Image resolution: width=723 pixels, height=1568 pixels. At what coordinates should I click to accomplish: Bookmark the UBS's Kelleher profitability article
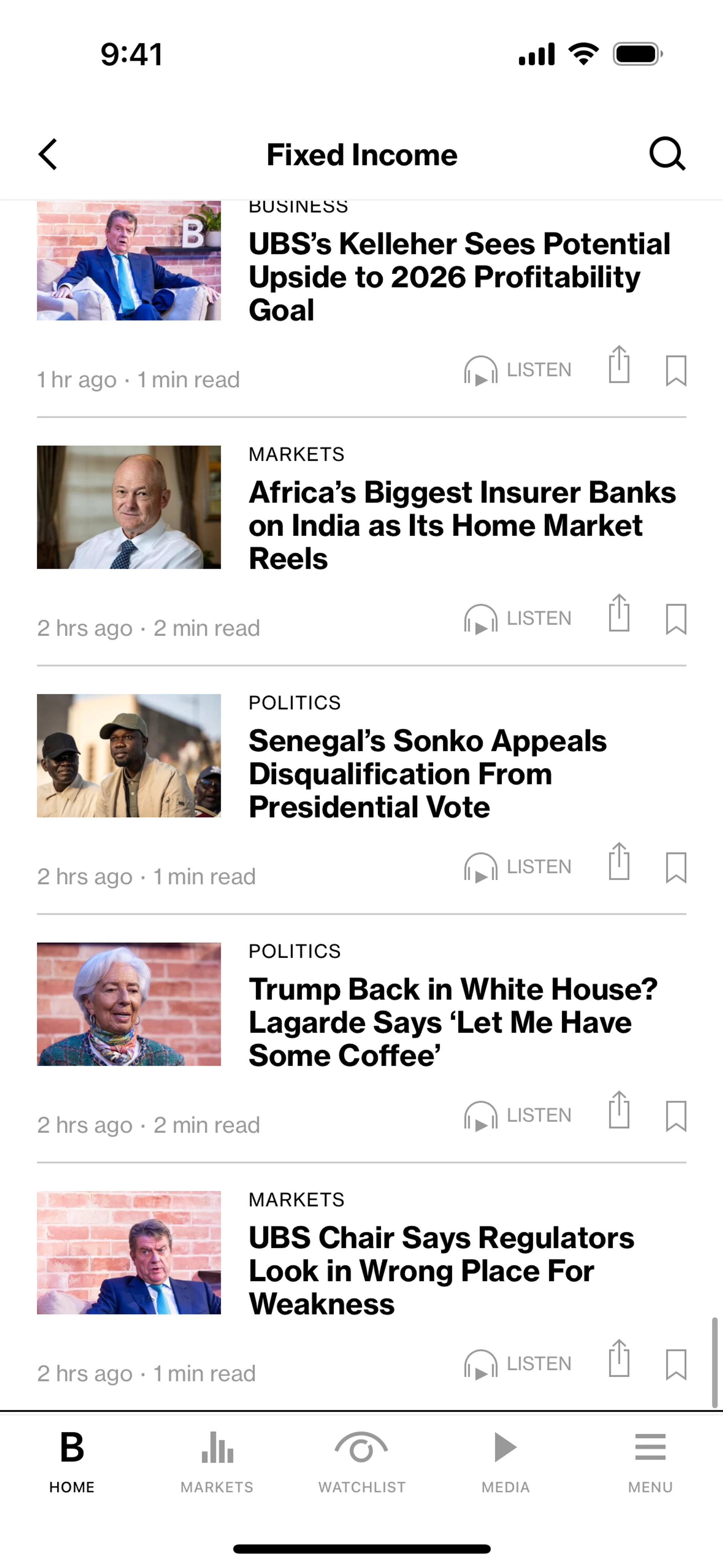(676, 371)
